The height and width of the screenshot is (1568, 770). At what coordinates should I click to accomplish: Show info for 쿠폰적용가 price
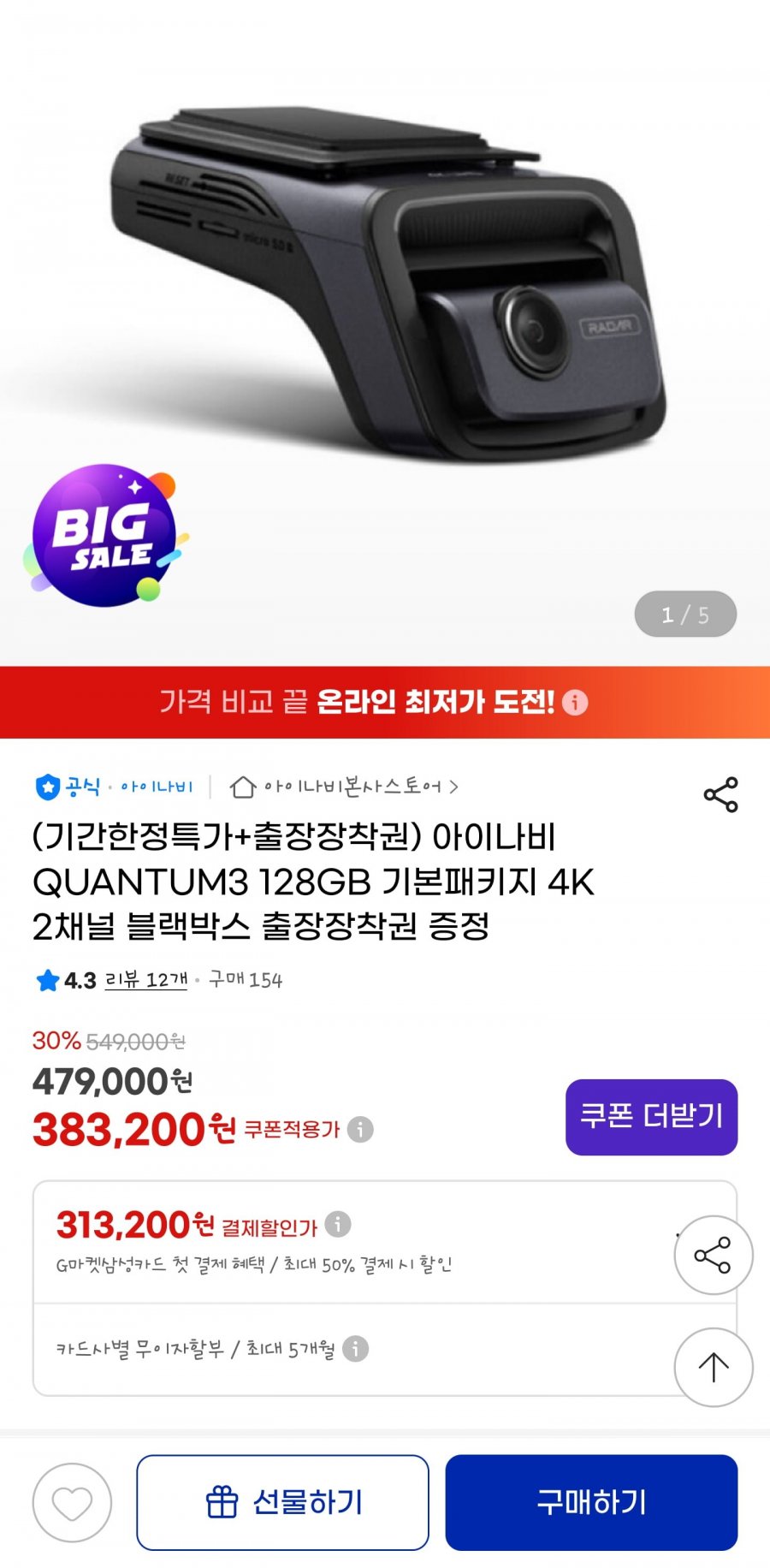tap(360, 1130)
